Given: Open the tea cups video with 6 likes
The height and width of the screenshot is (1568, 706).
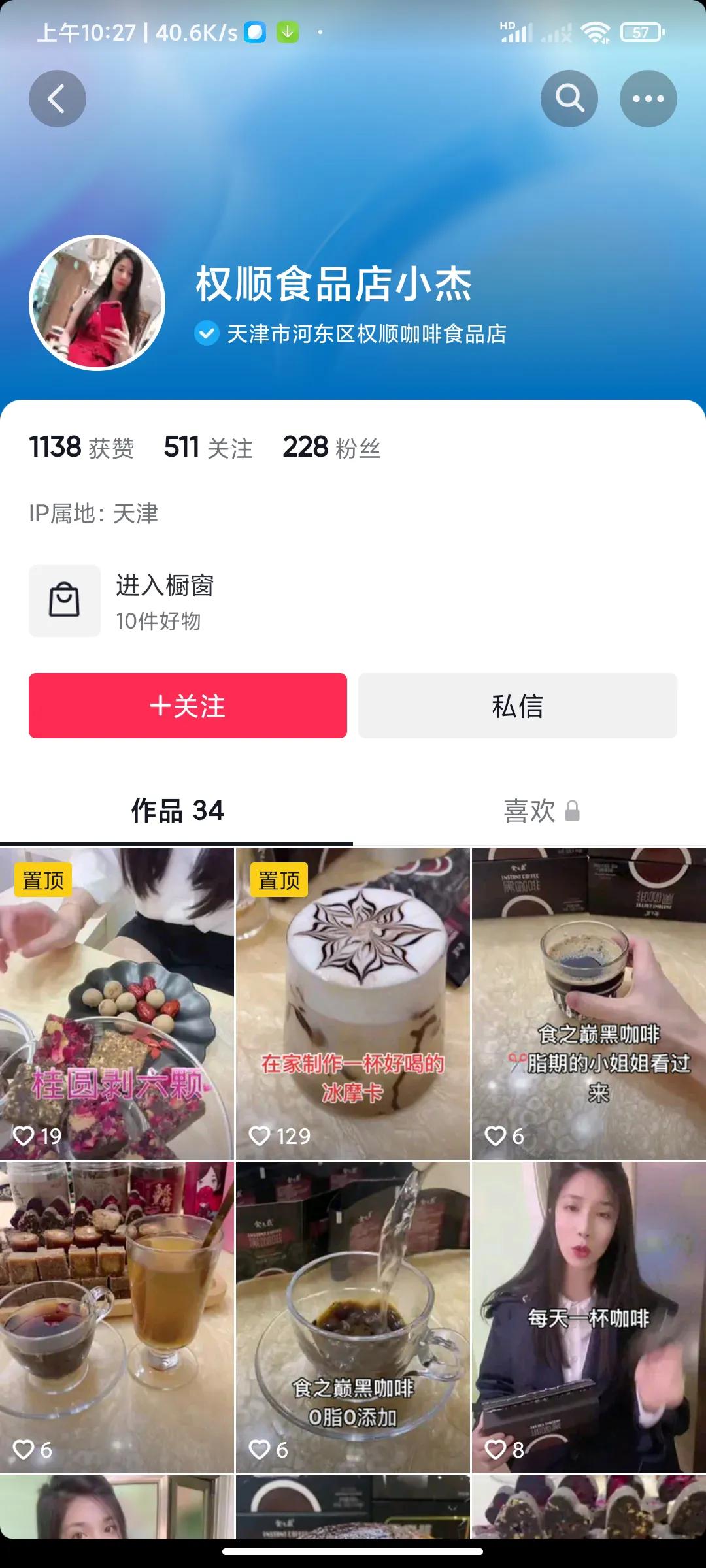Looking at the screenshot, I should click(x=117, y=1317).
